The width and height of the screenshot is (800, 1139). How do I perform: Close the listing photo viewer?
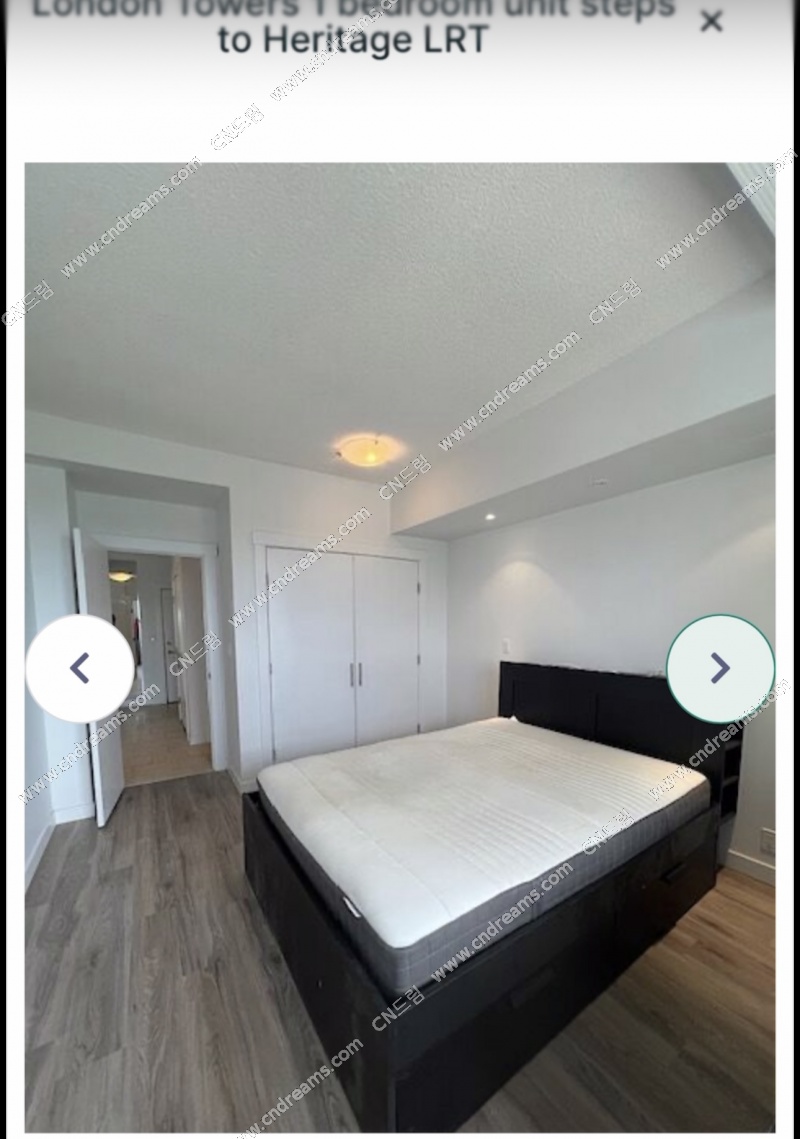point(711,21)
